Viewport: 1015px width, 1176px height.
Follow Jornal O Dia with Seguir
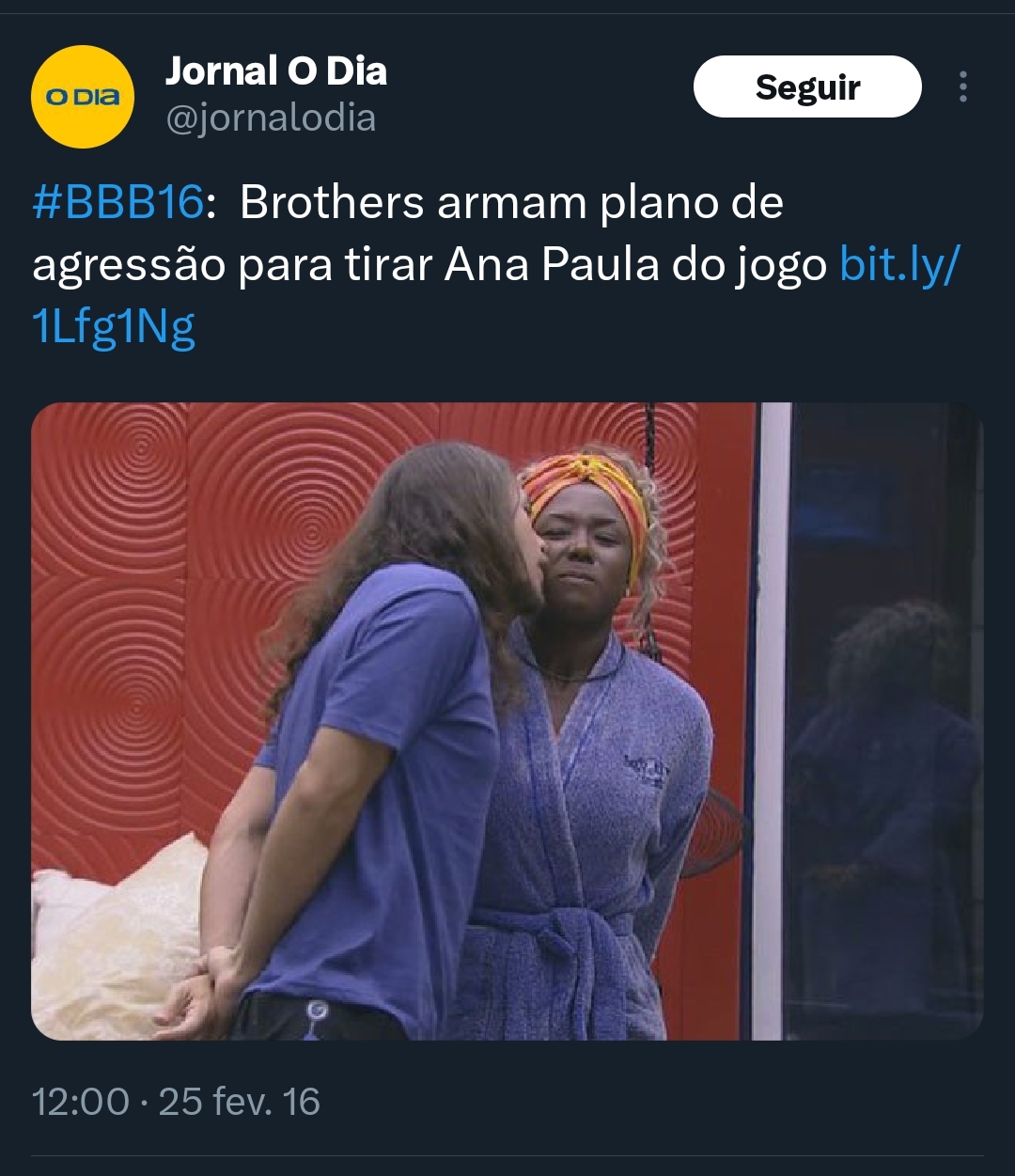click(x=806, y=86)
